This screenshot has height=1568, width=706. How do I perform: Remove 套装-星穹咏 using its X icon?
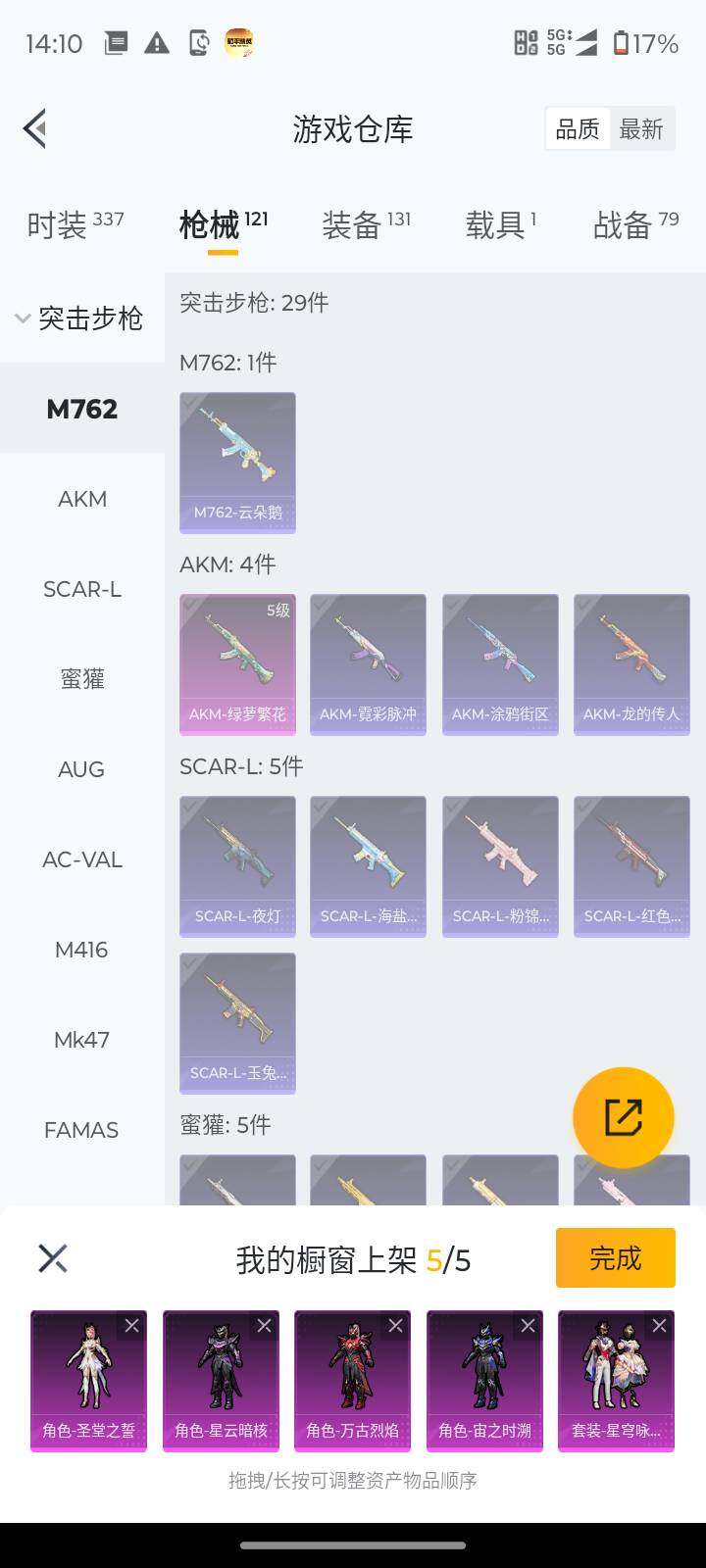(661, 1326)
